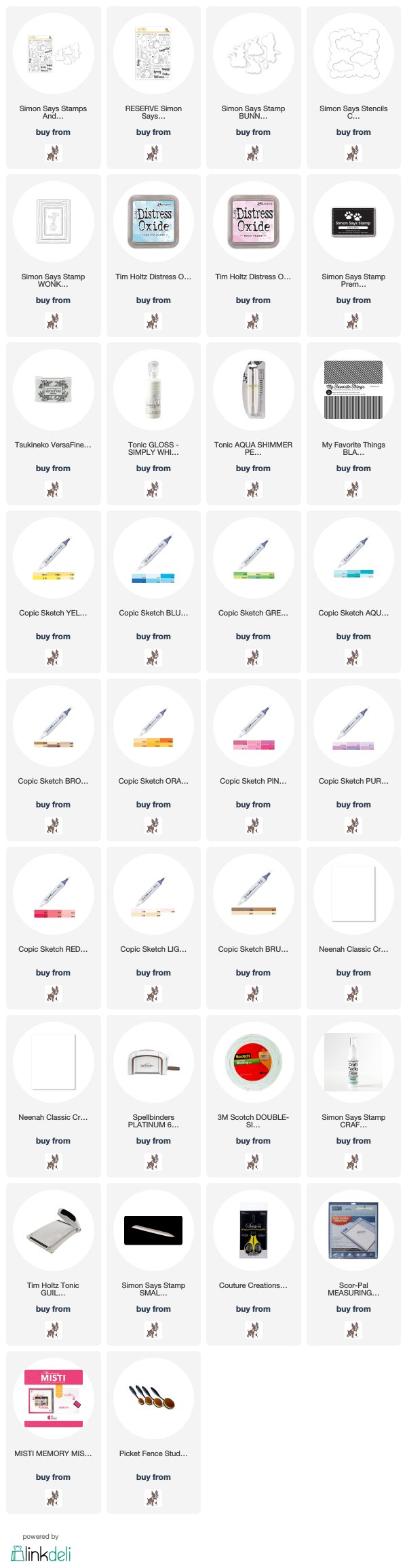Screen dimensions: 407x1568
Task: Tap store icon under Tsukineko VersaFine
Action: pyautogui.click(x=53, y=489)
